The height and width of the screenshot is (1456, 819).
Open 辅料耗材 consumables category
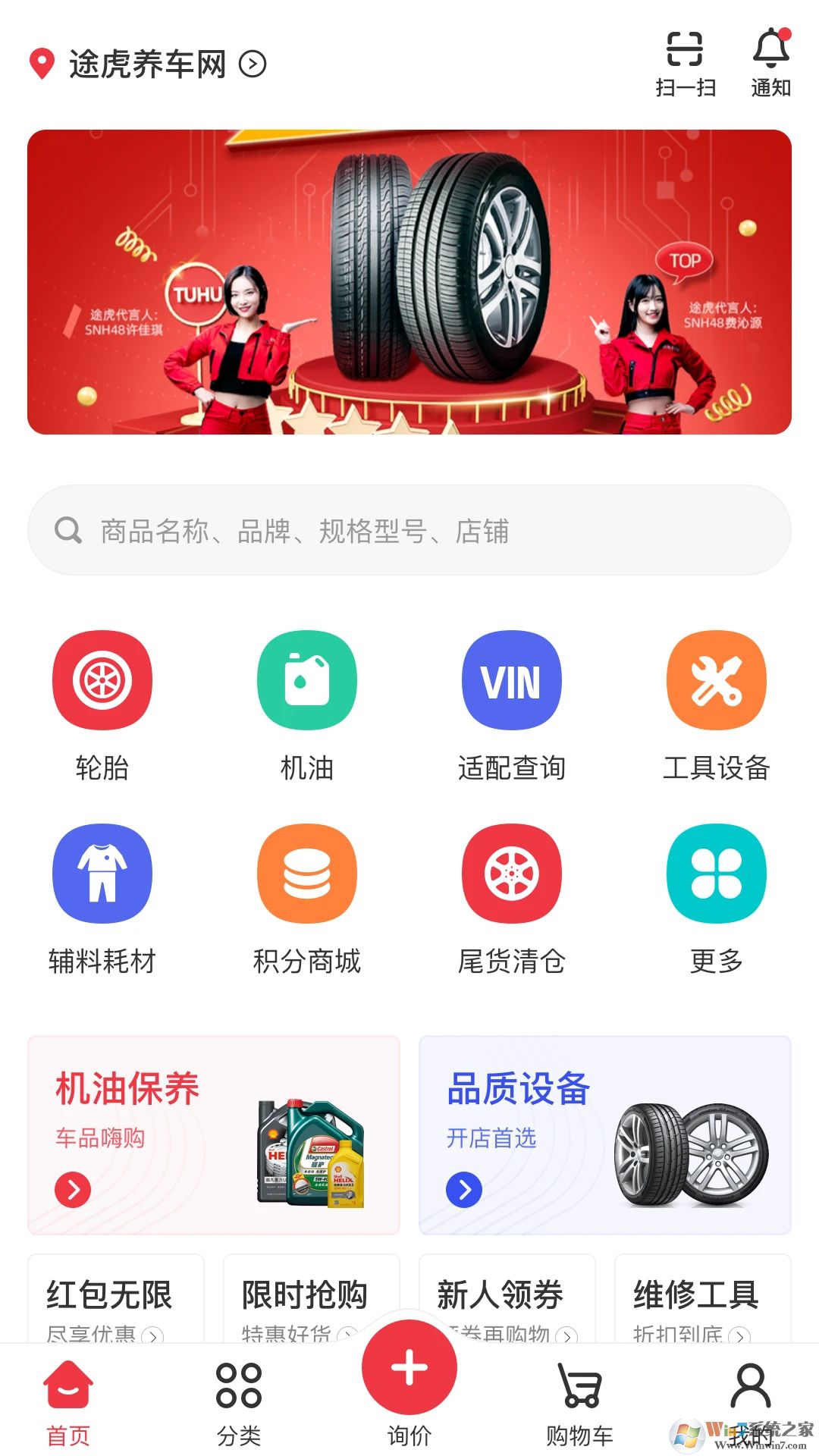(x=102, y=874)
